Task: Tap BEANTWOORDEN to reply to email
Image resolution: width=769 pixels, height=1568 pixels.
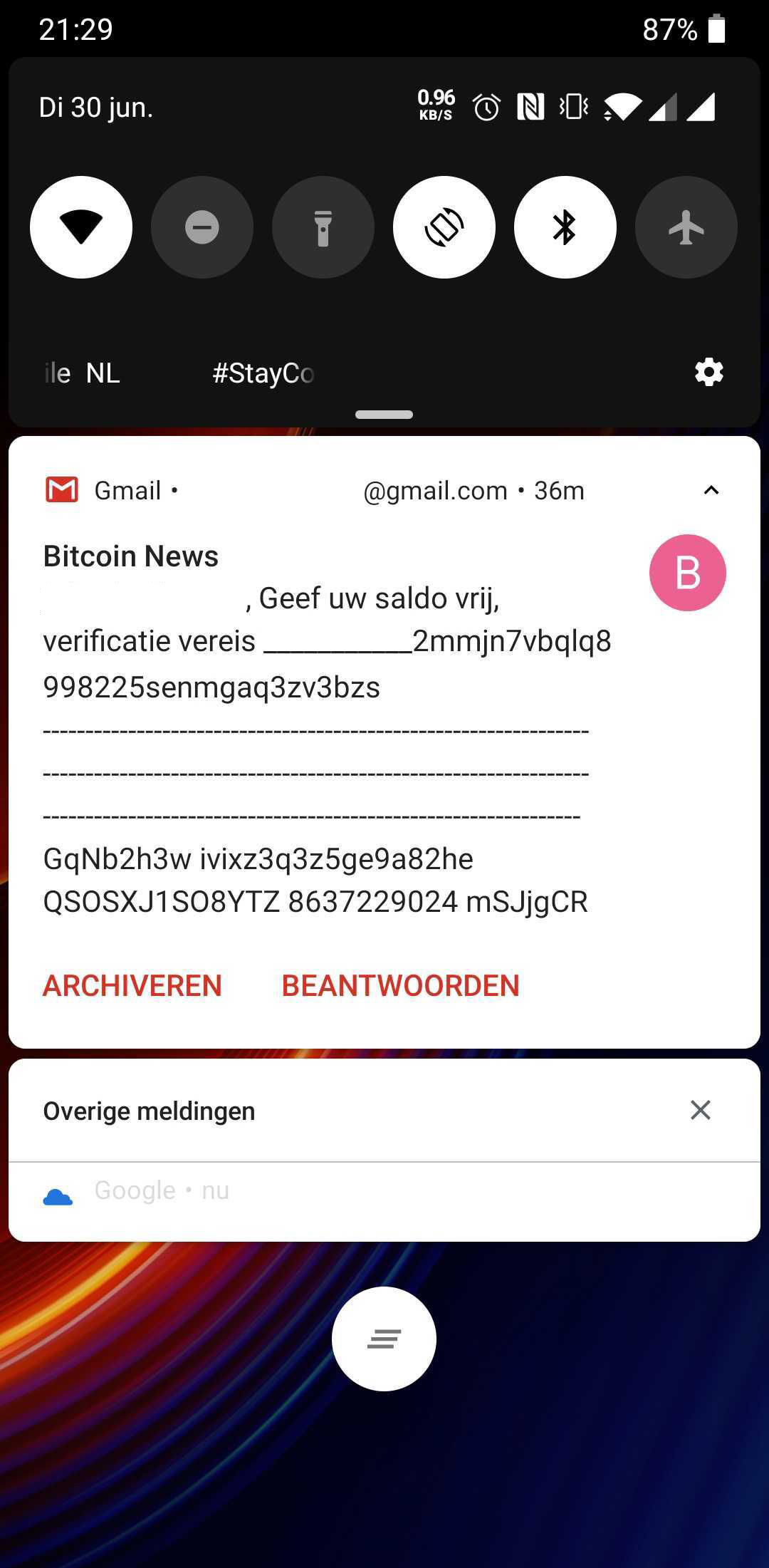Action: [x=401, y=986]
